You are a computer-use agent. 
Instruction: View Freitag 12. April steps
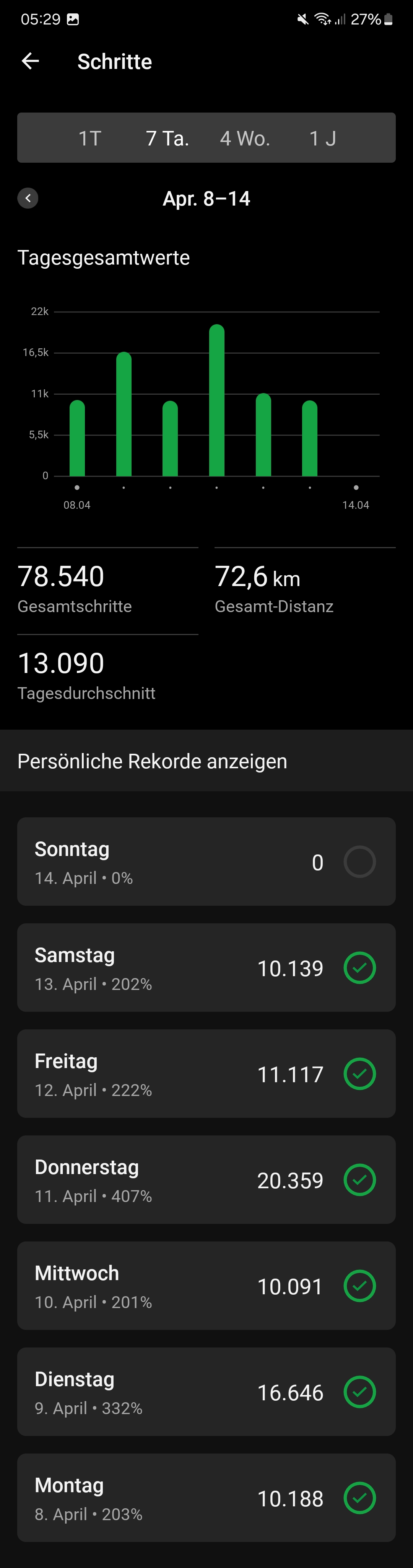(x=206, y=1074)
